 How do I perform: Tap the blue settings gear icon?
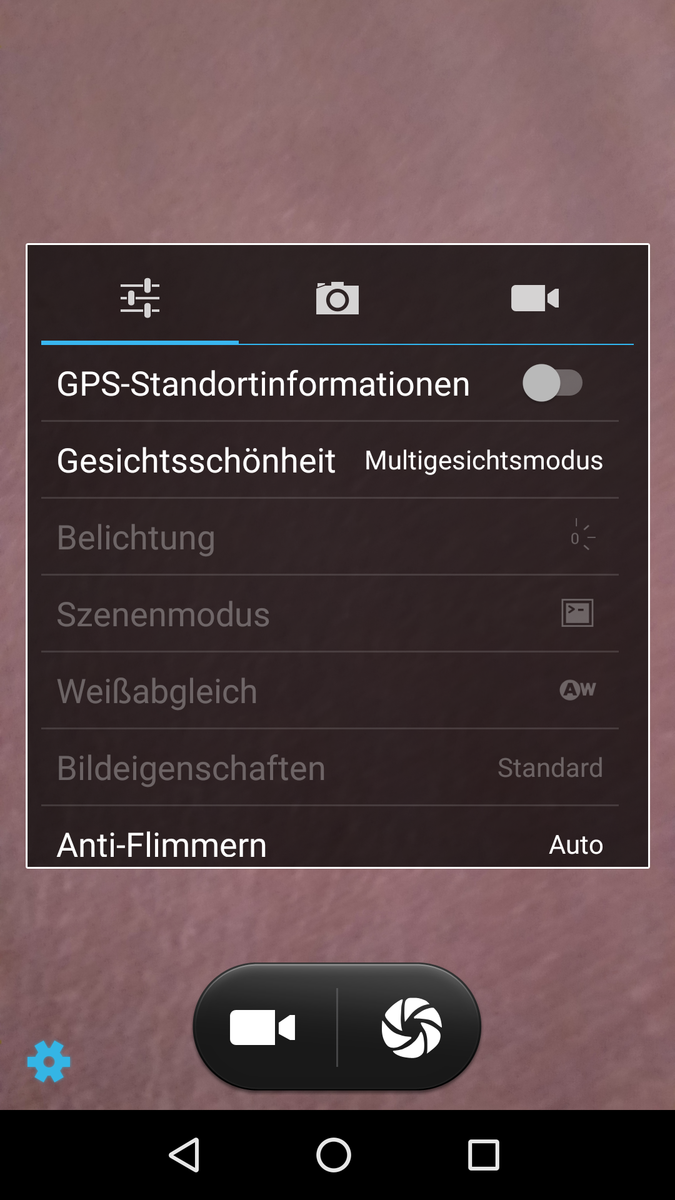[x=48, y=1061]
